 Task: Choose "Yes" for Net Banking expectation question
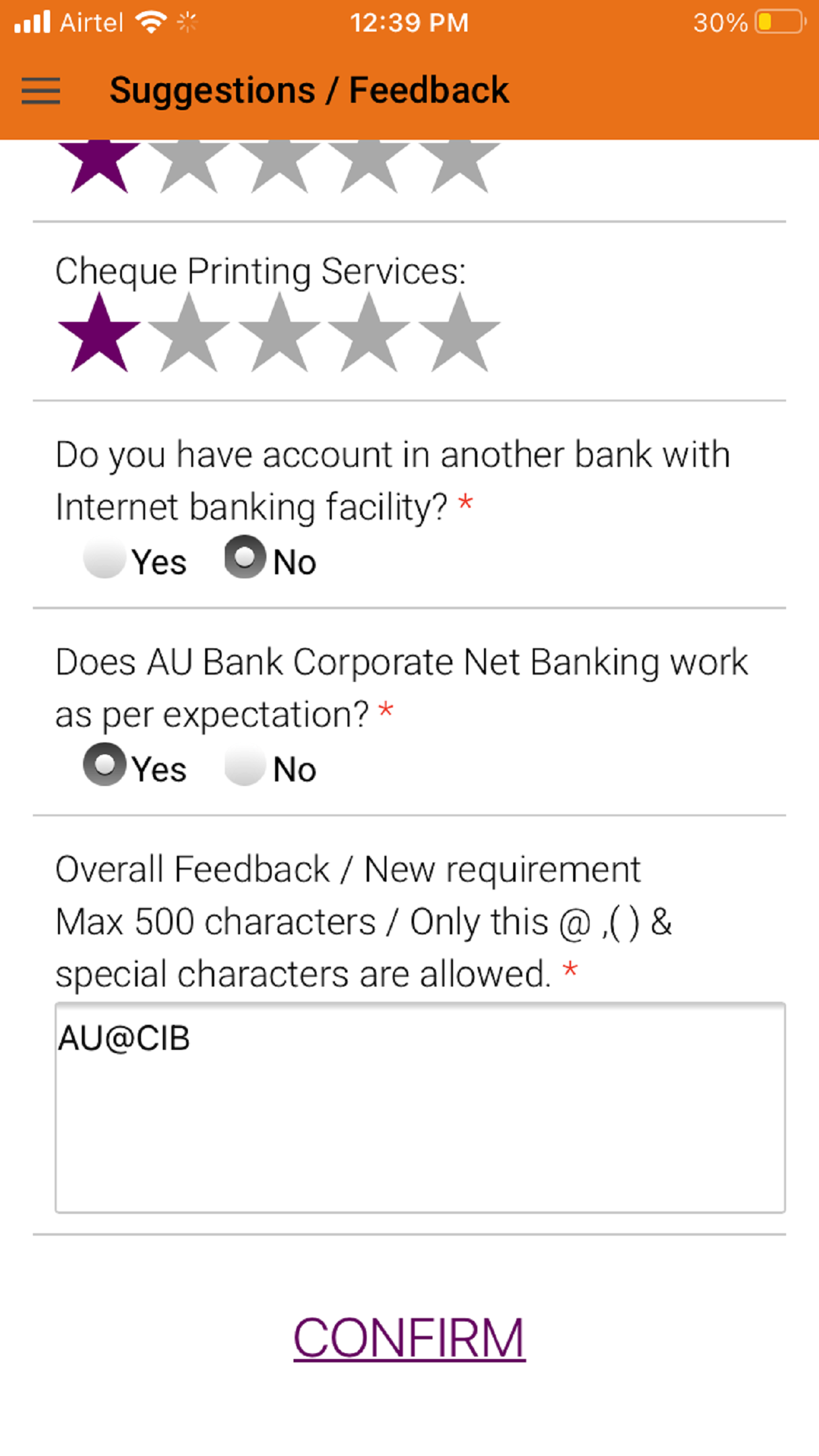point(104,766)
